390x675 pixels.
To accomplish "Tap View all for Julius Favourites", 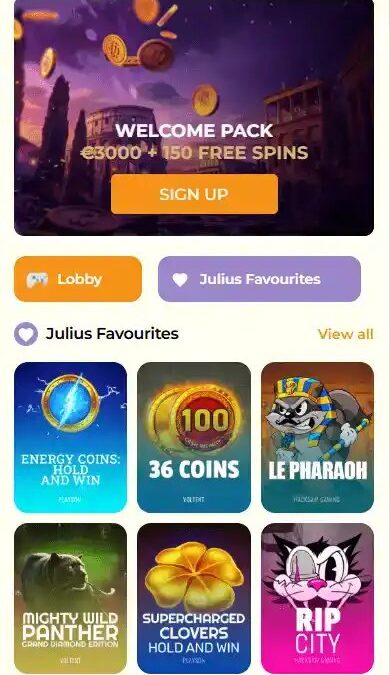I will click(345, 334).
